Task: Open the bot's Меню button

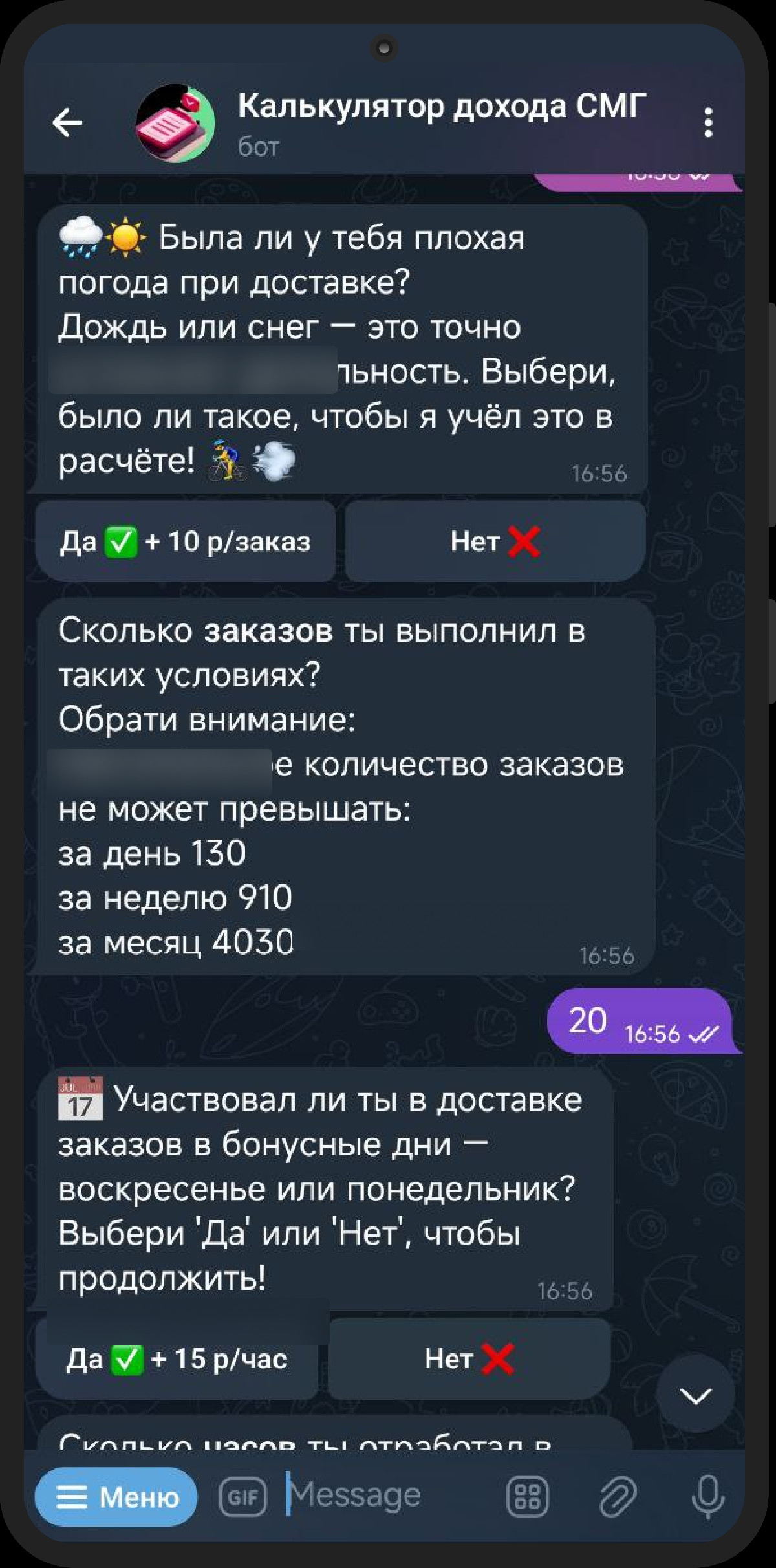Action: 116,1497
